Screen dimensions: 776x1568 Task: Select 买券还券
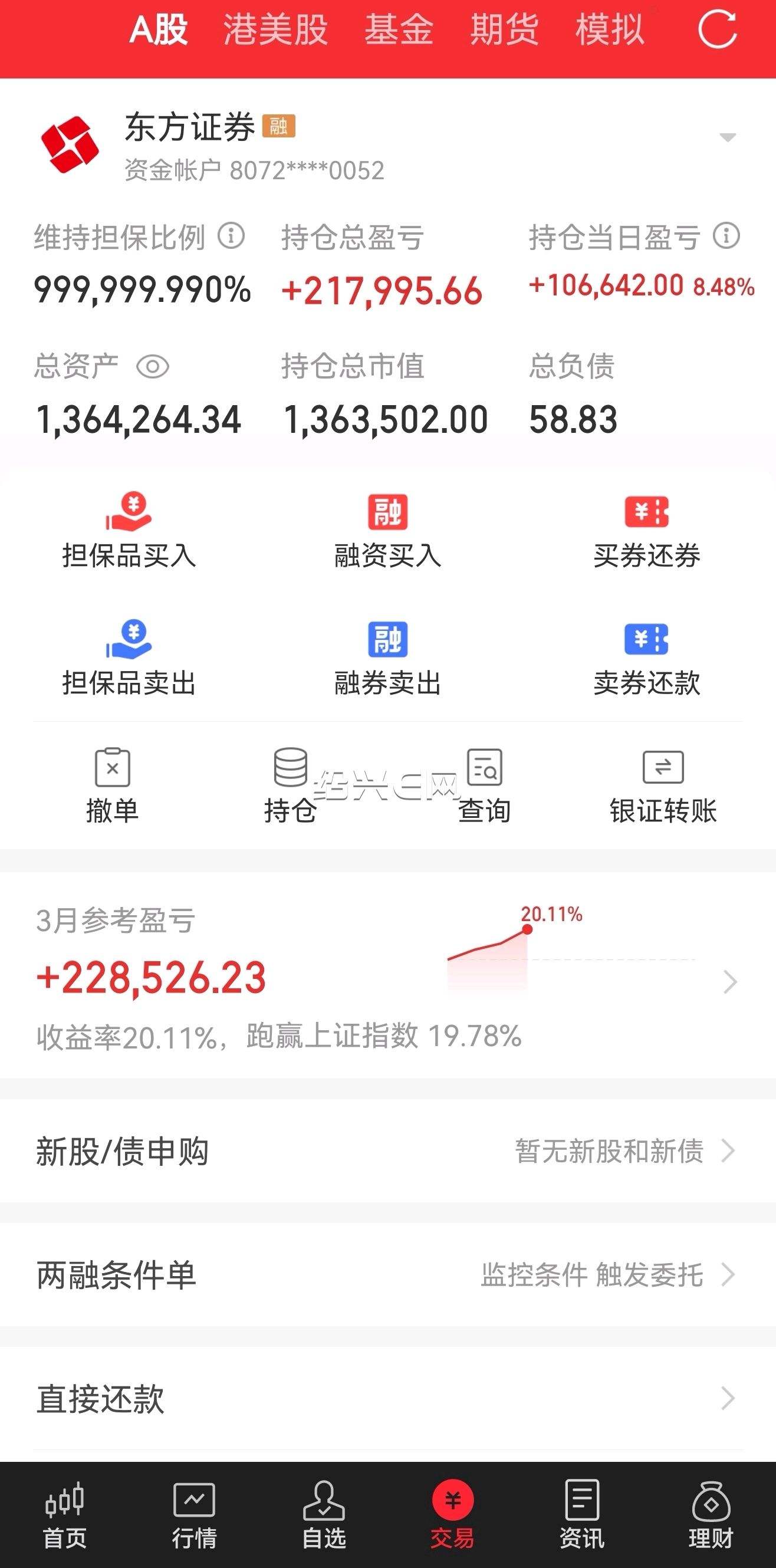(646, 531)
